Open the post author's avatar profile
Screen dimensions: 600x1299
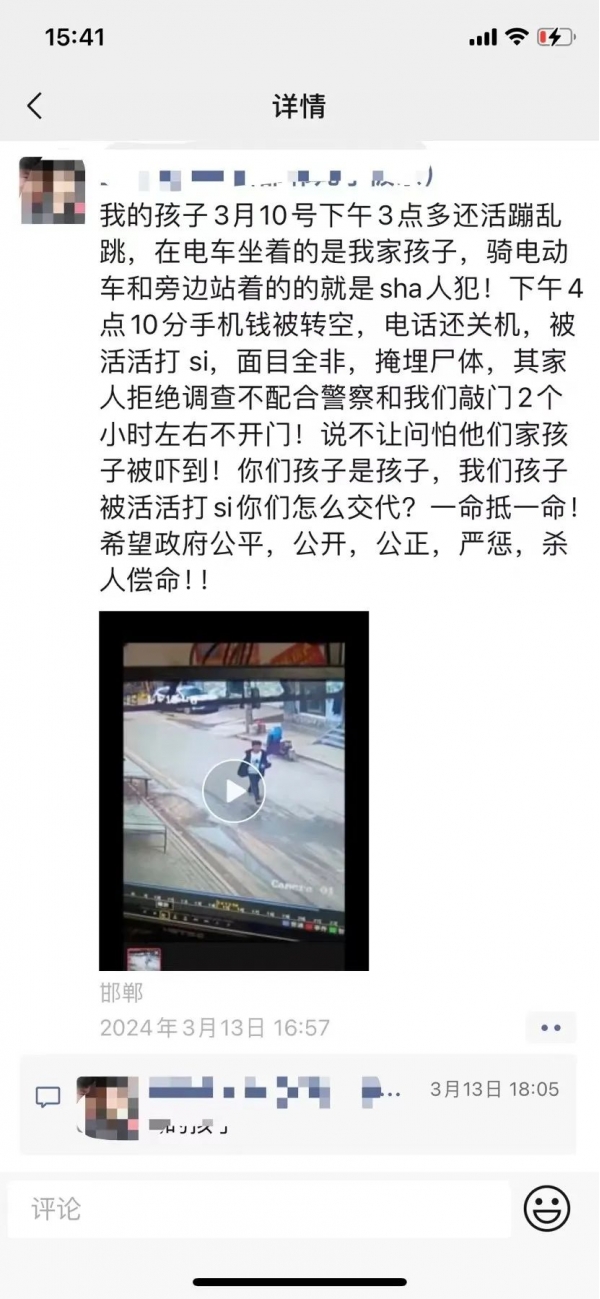tap(52, 190)
